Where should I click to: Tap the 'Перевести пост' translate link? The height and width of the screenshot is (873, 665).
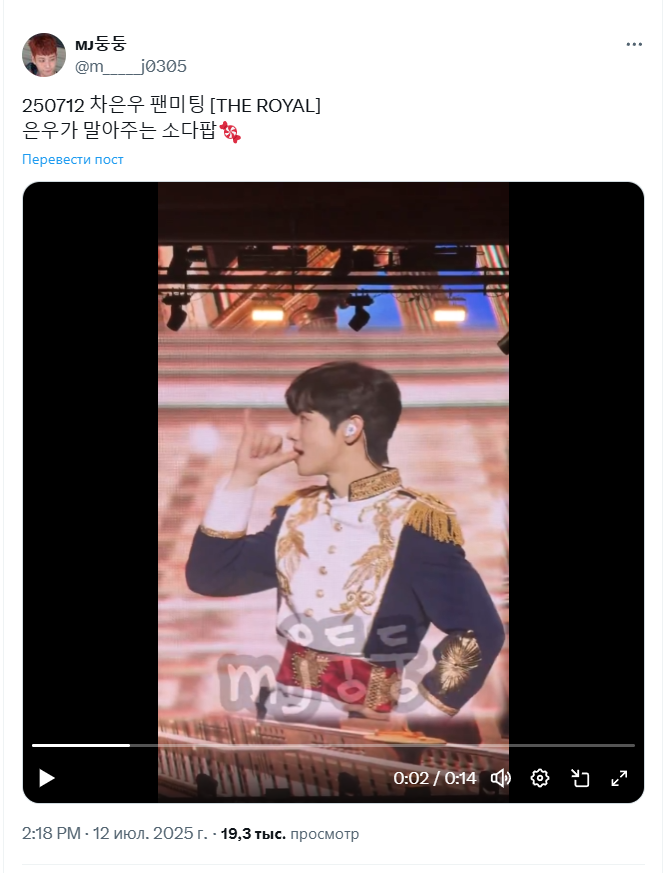click(73, 160)
